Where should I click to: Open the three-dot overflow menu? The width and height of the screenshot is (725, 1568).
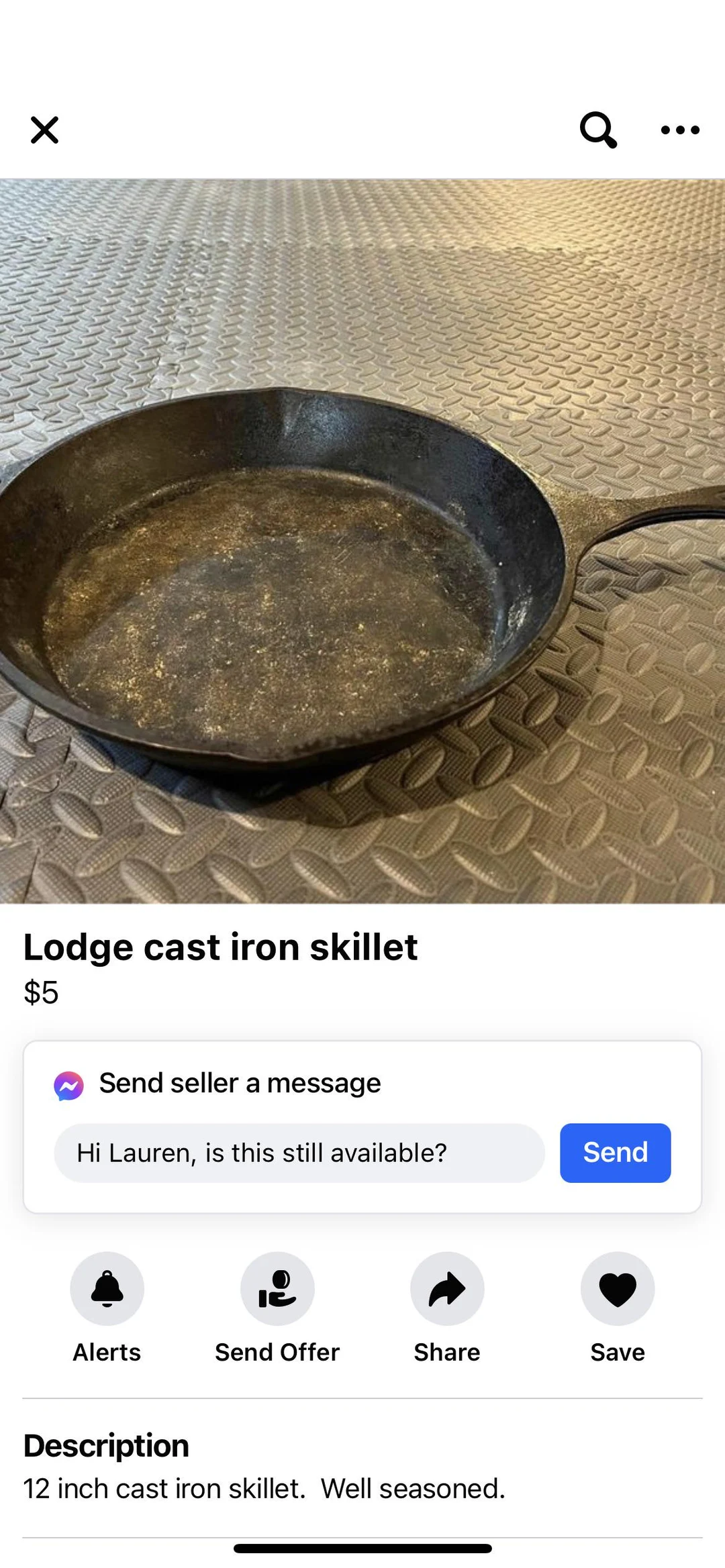[680, 129]
